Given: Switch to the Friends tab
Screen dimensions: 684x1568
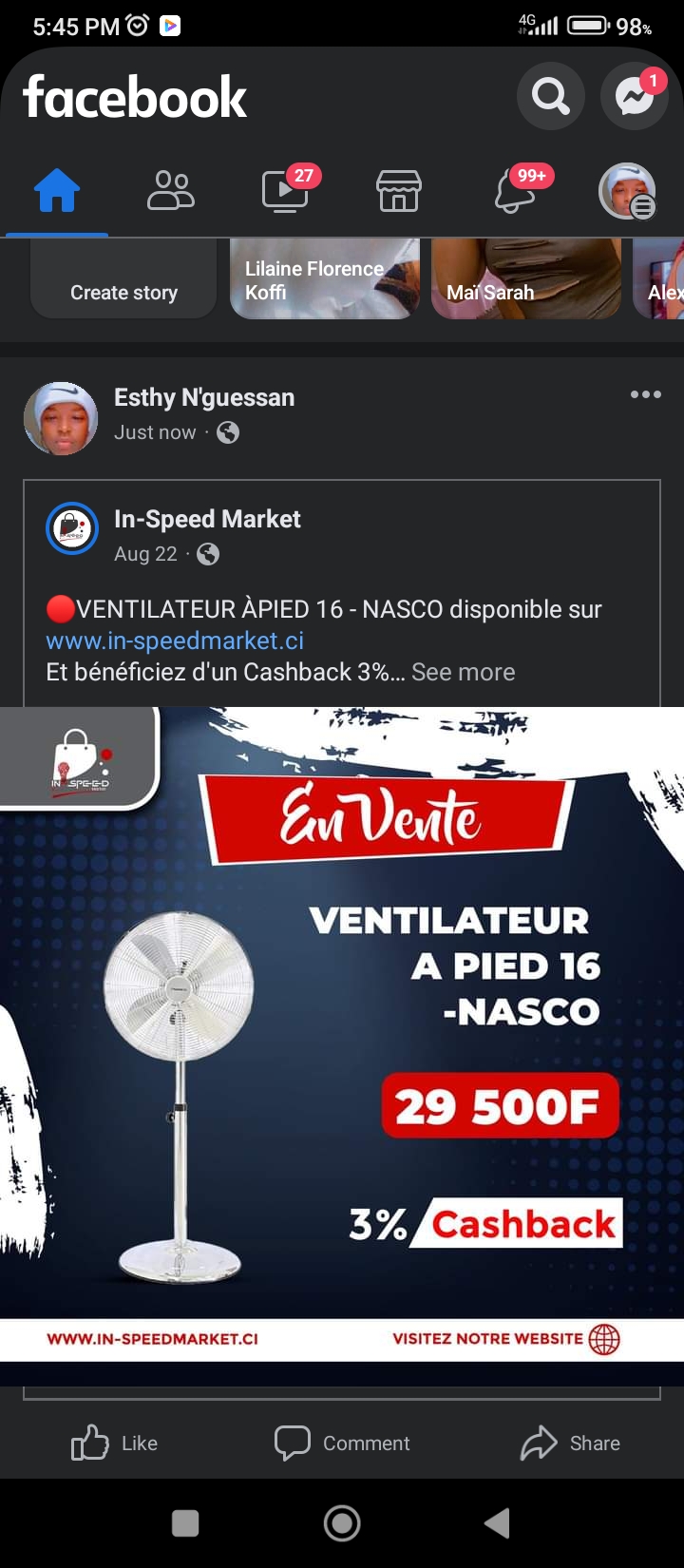Looking at the screenshot, I should (x=171, y=190).
